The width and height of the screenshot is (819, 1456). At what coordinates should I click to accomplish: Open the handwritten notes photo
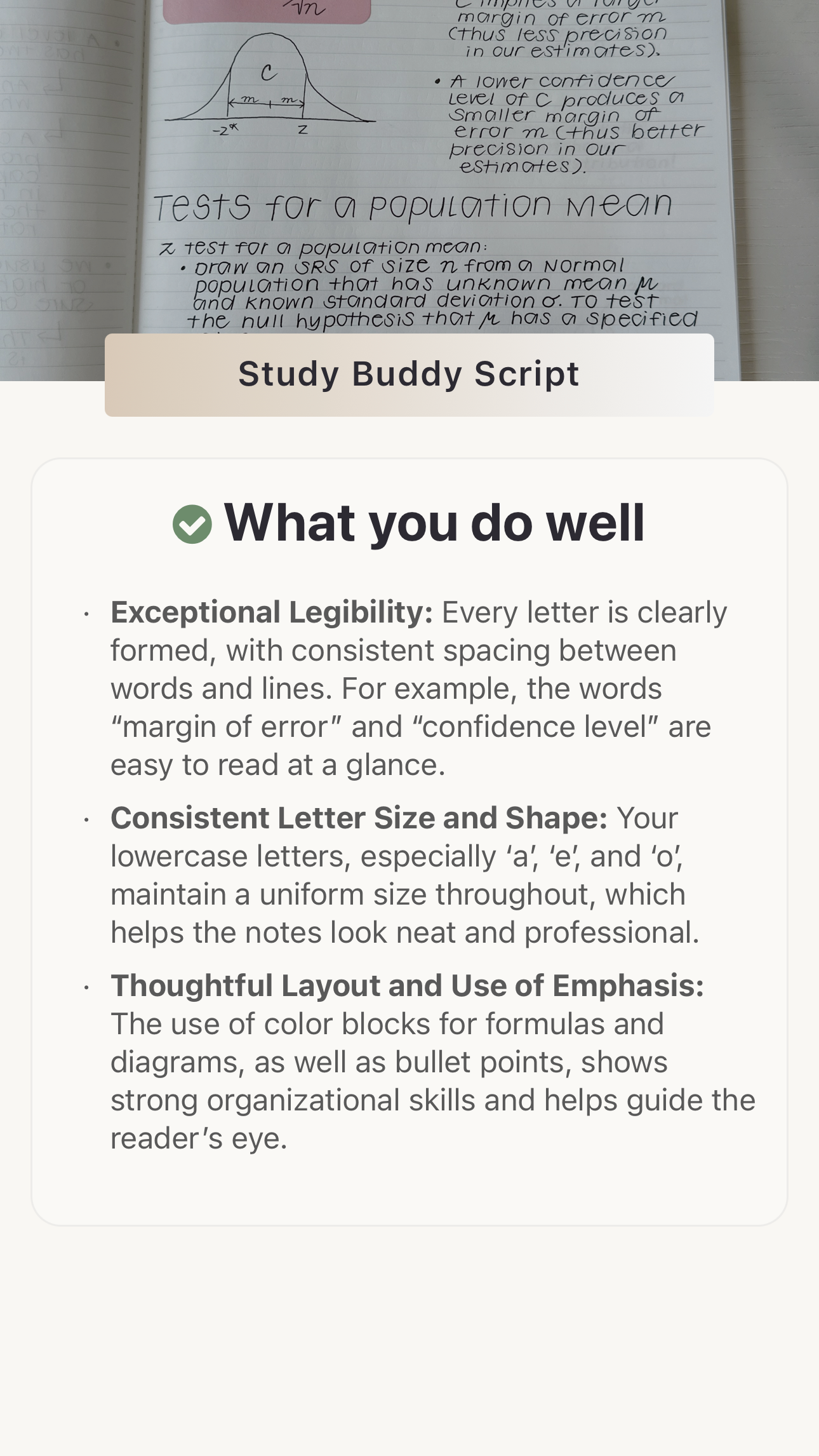(409, 165)
